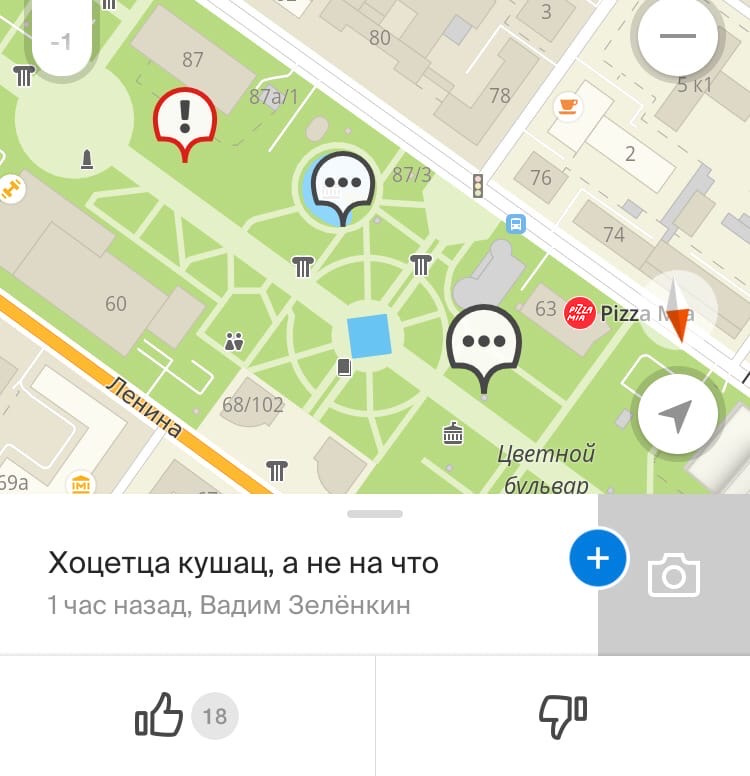
Task: Select the floor level -1 control
Action: pyautogui.click(x=62, y=41)
